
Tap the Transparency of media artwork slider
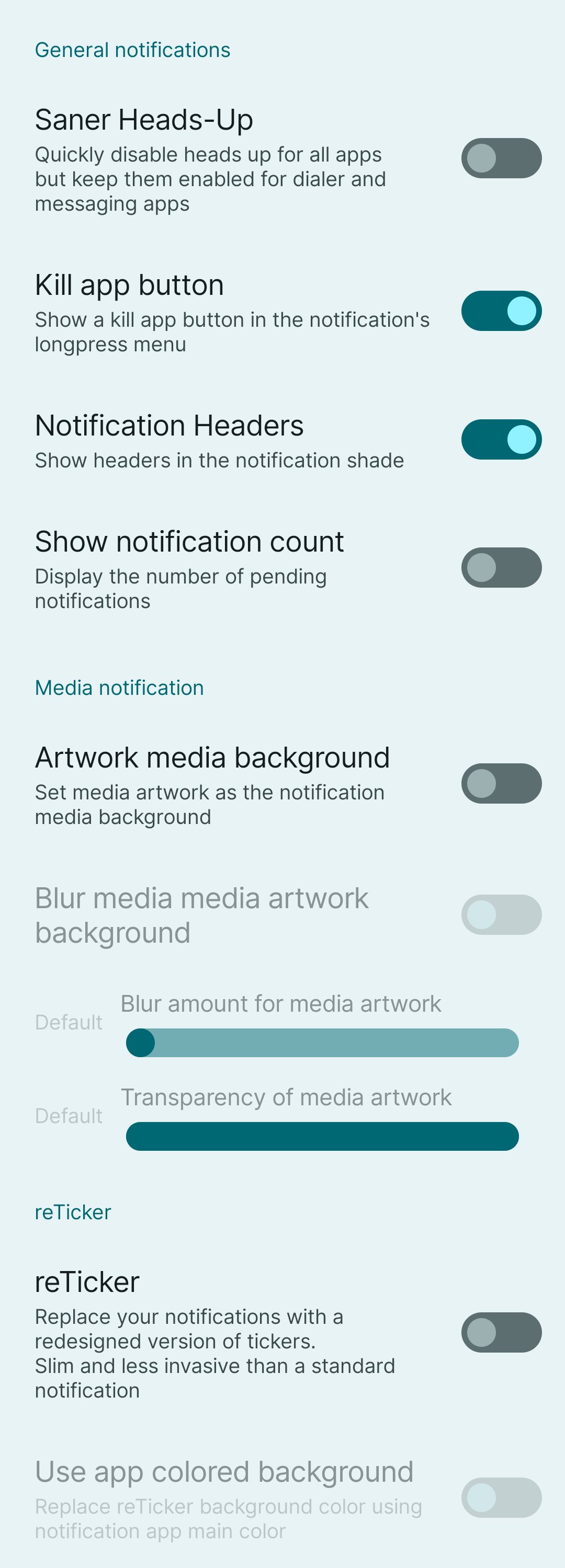(322, 1137)
